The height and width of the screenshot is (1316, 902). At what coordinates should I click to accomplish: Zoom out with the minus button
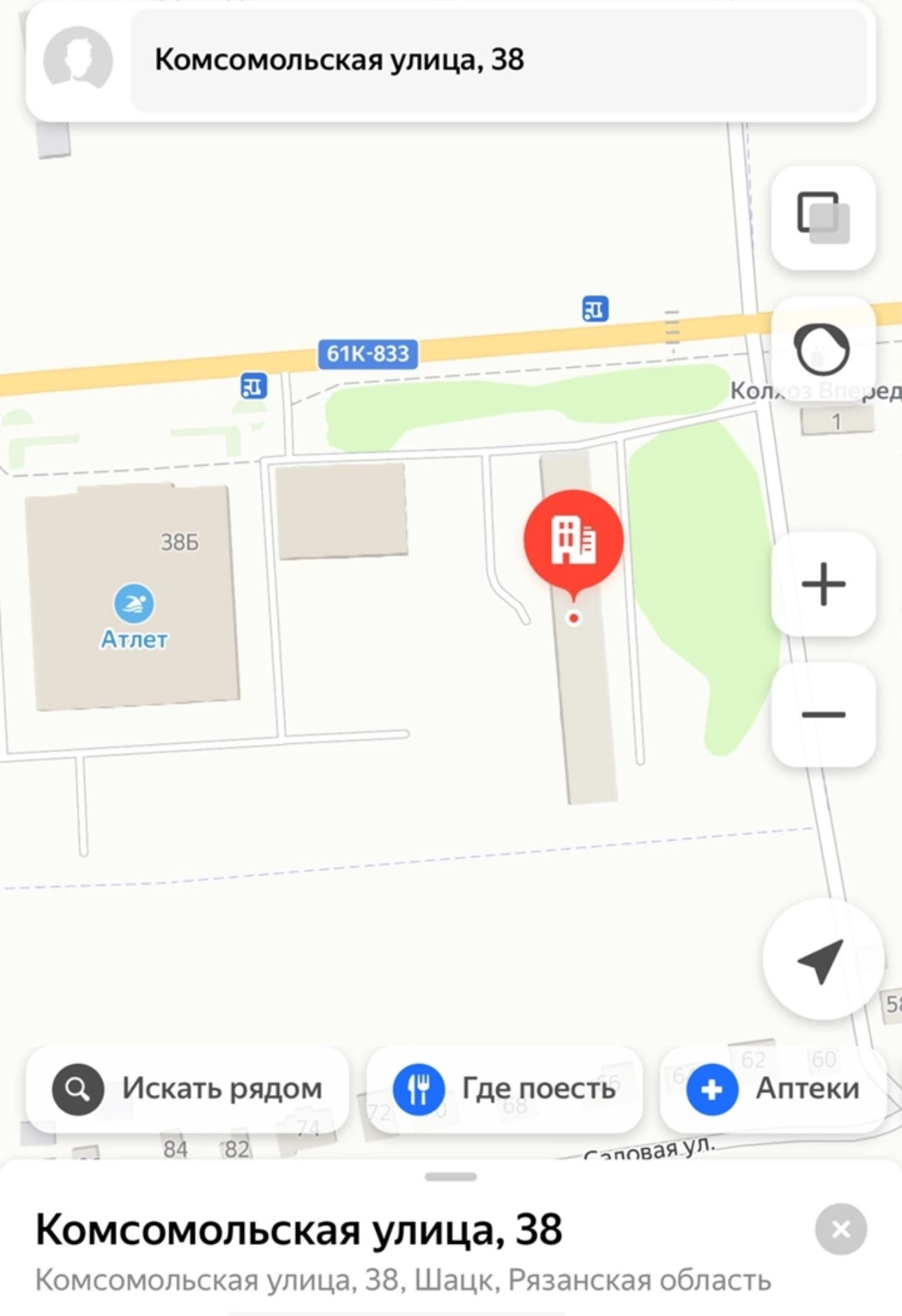(823, 714)
